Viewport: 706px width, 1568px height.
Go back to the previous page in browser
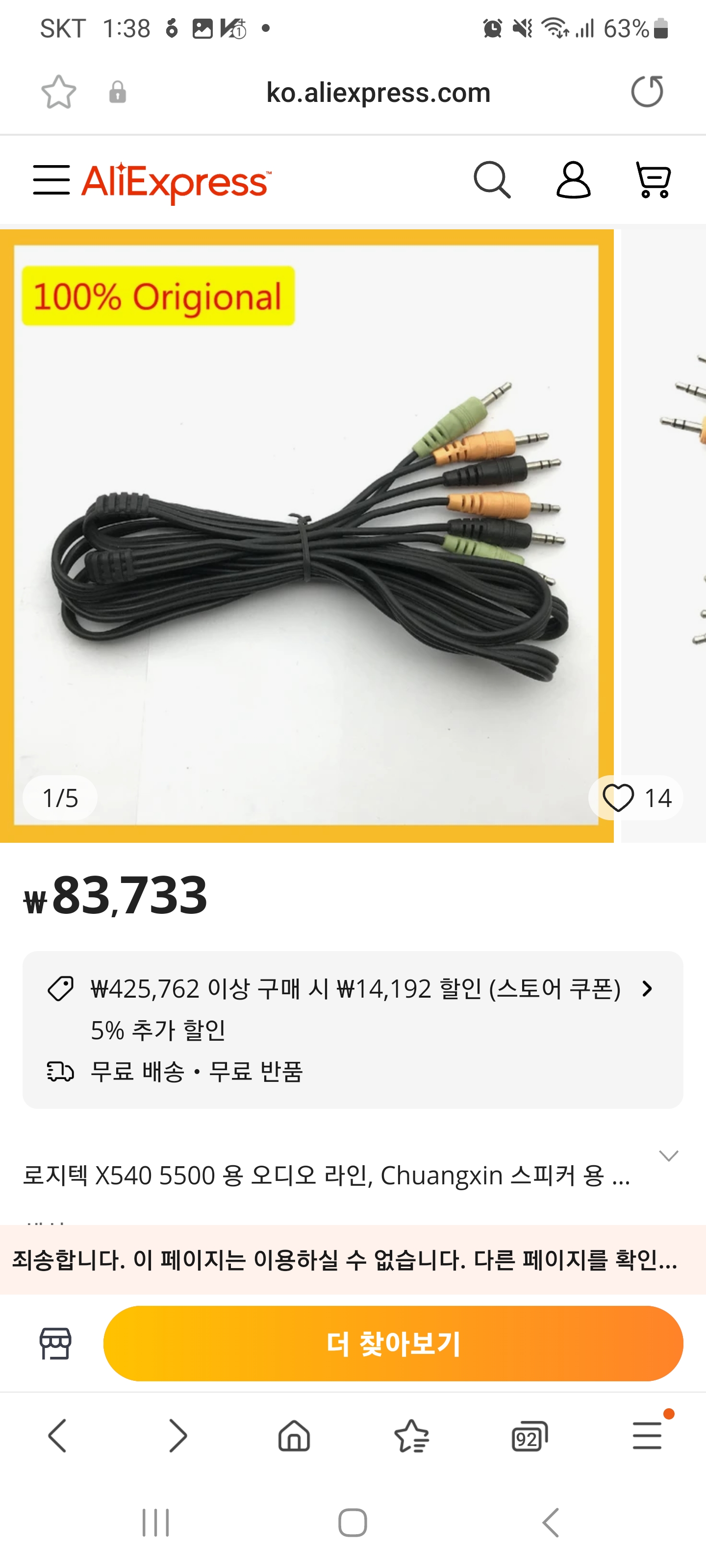[x=57, y=1437]
